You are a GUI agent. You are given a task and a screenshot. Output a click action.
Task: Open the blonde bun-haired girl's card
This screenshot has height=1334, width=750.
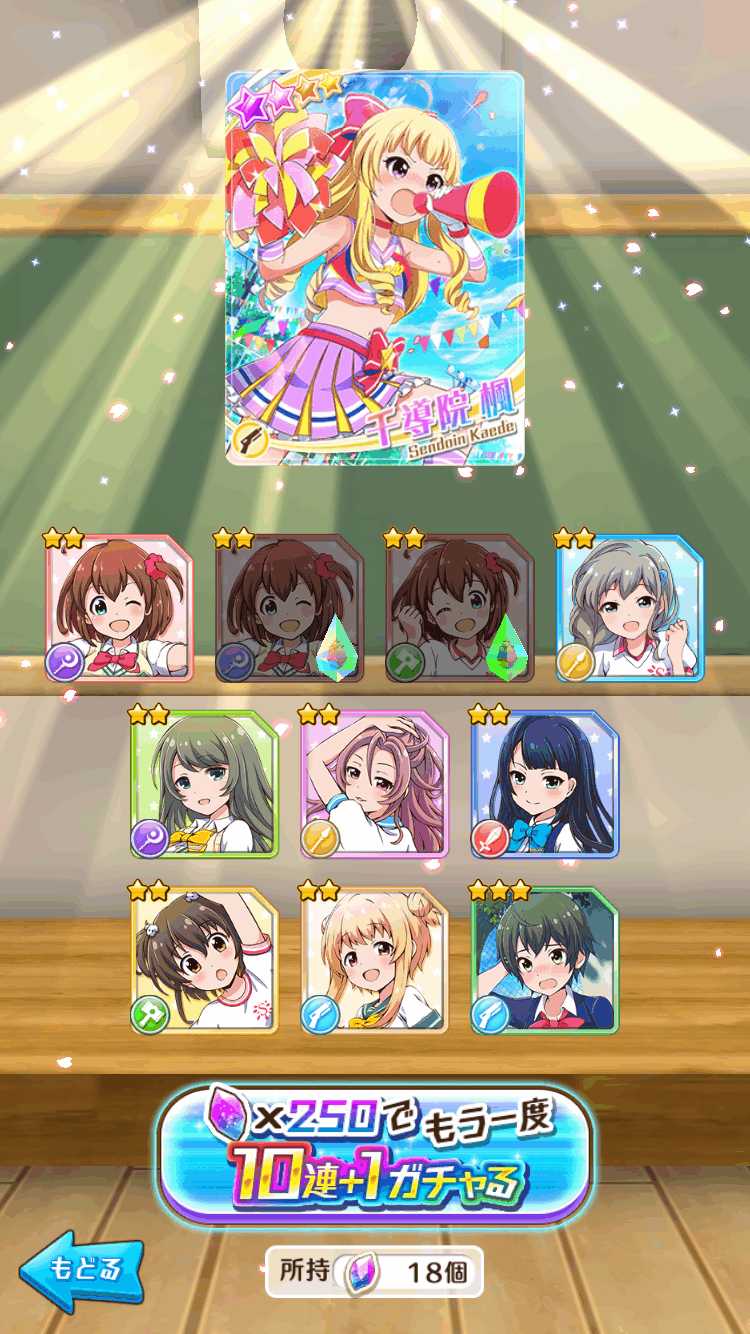375,960
